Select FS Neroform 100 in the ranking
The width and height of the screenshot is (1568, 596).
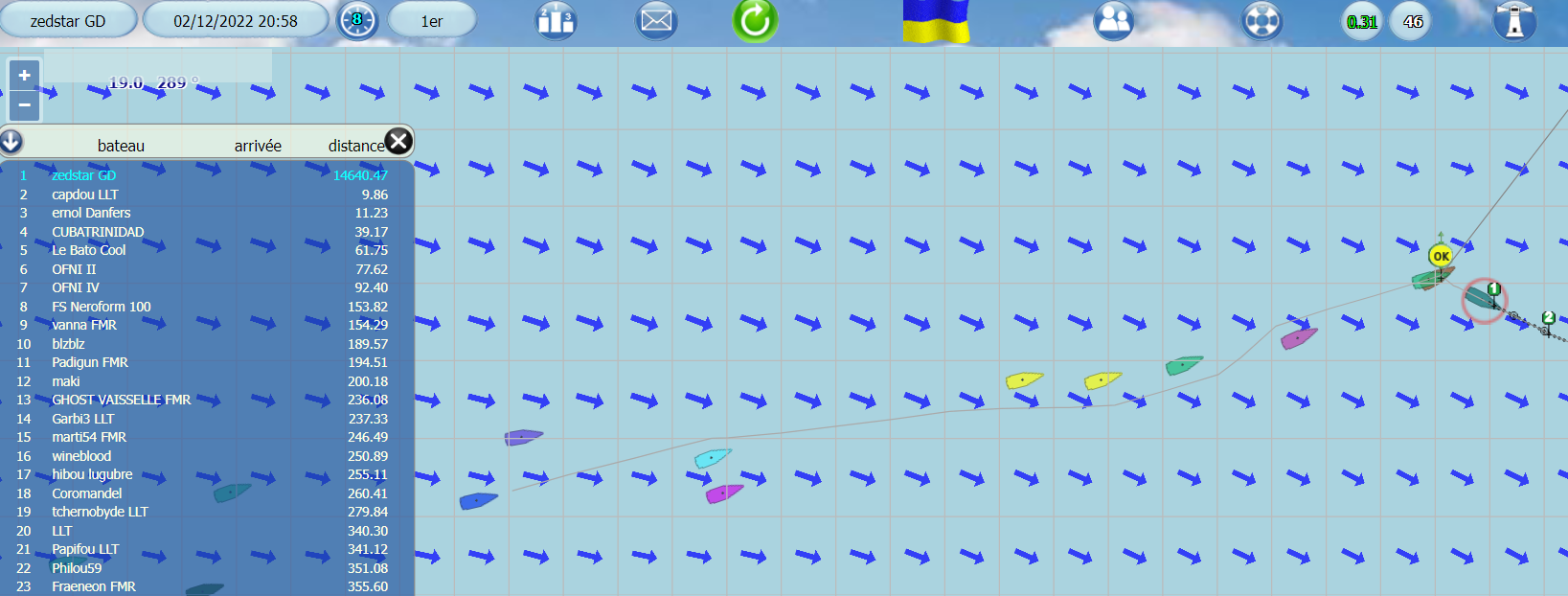coord(102,307)
